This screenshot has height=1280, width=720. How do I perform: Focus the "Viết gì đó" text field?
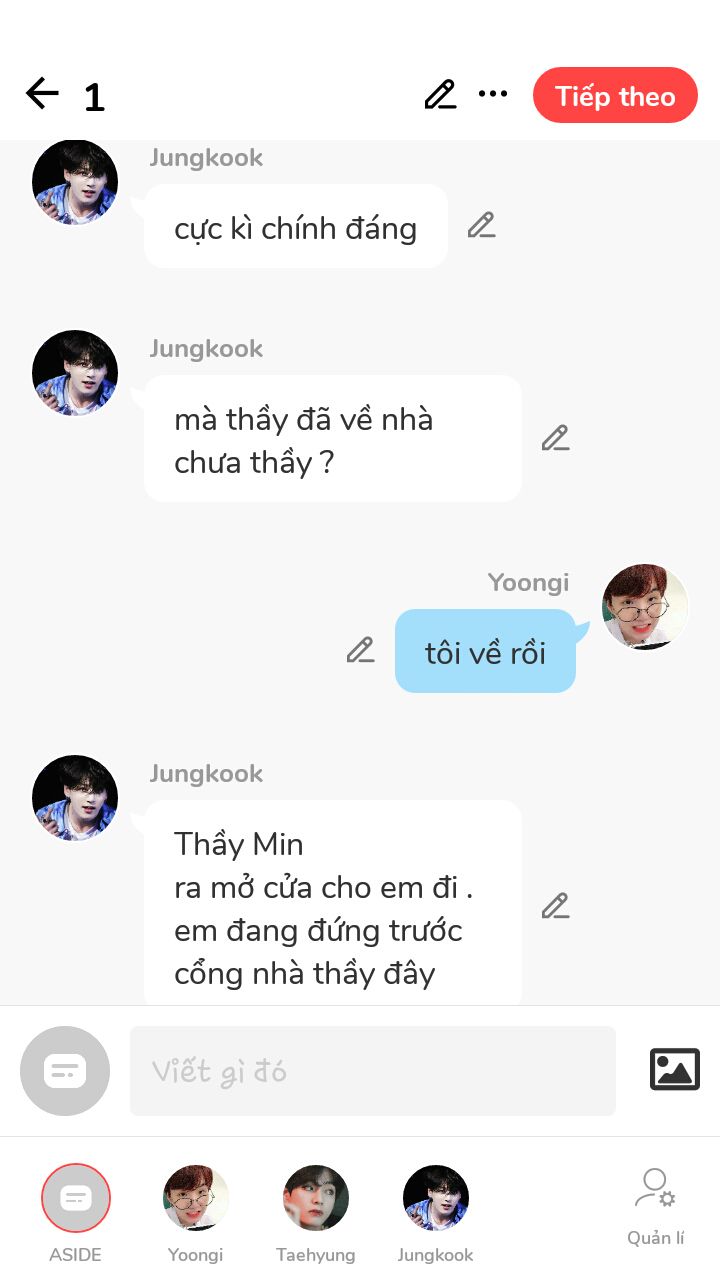point(373,1071)
